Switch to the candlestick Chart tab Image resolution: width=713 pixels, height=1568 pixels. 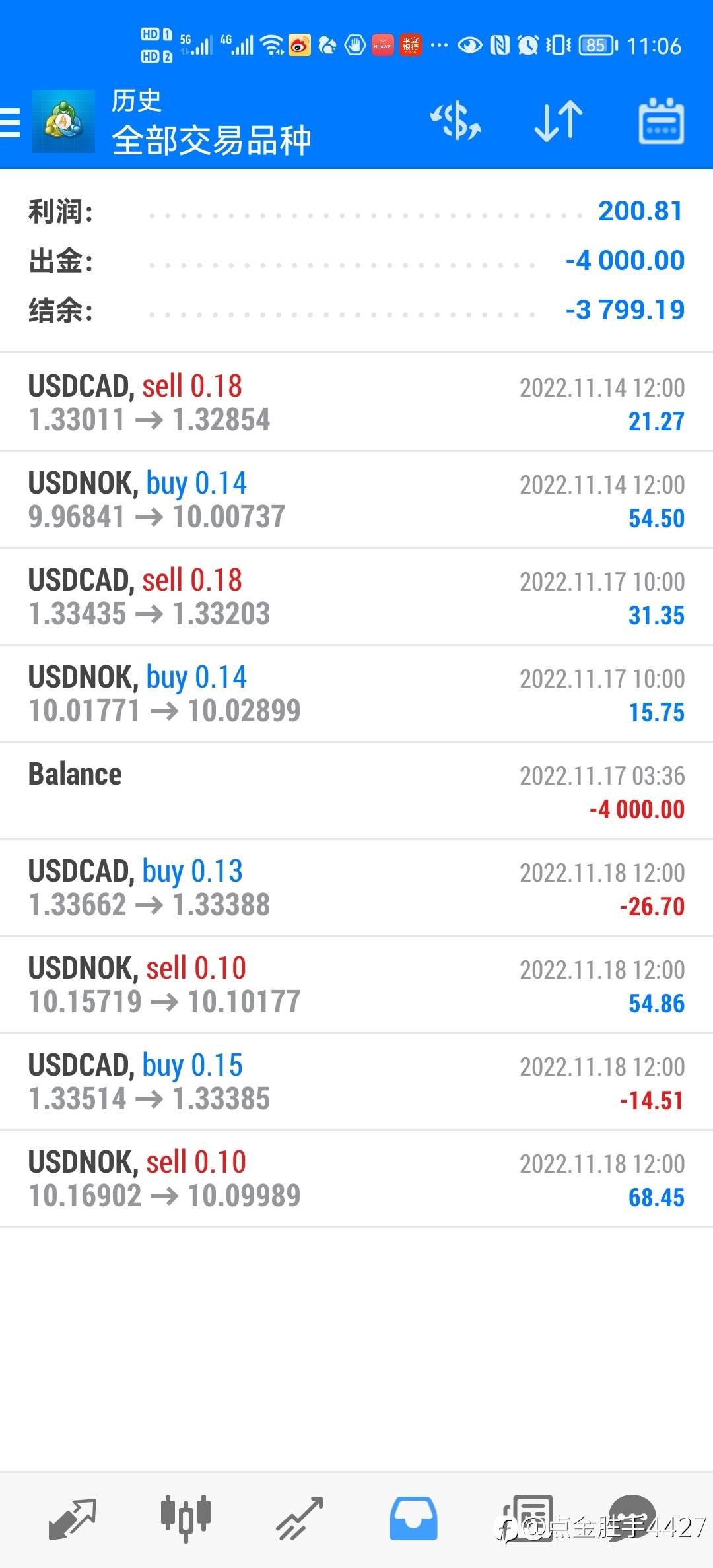(x=186, y=1518)
